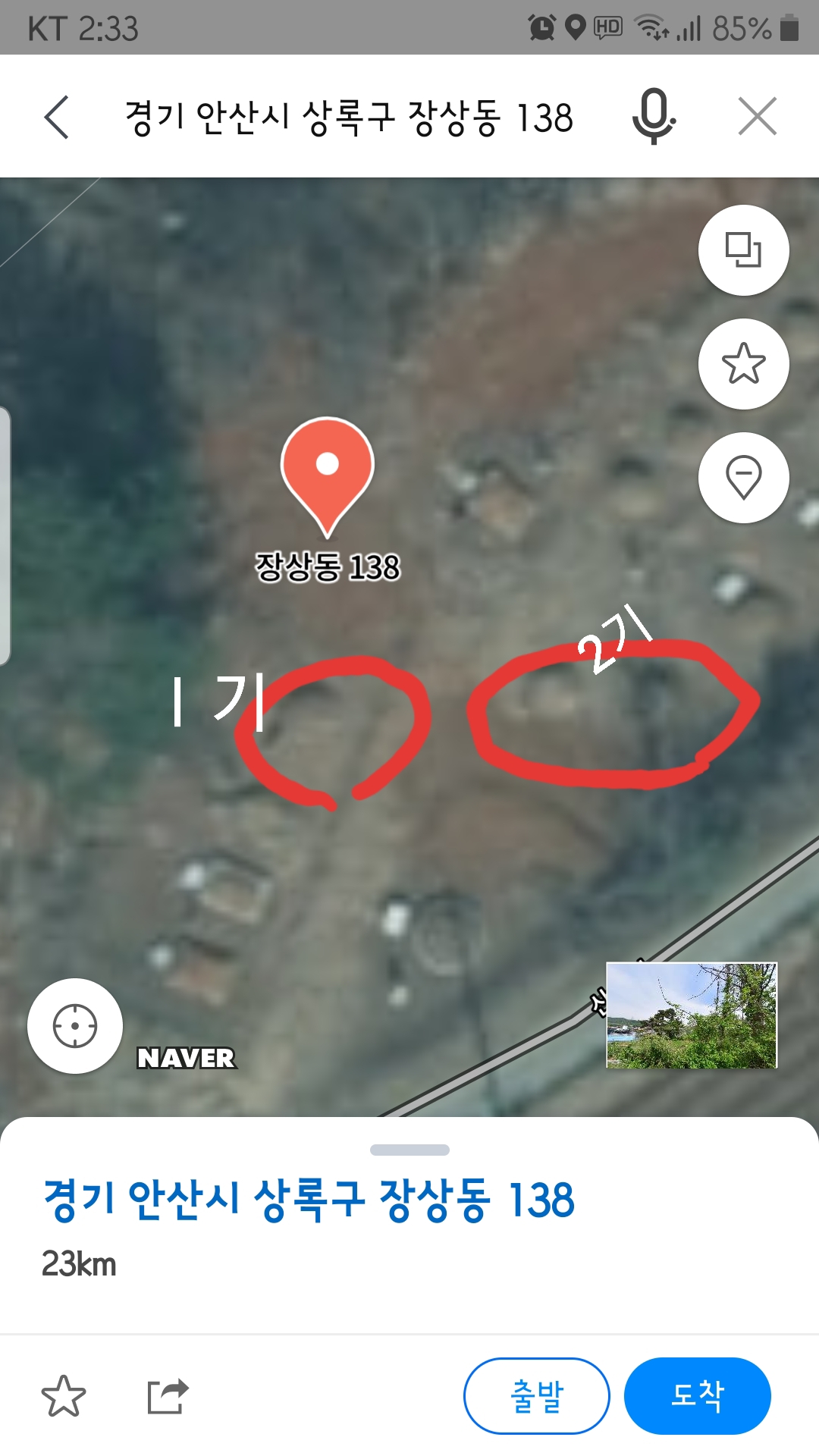Save this address with the bottom star
Viewport: 819px width, 1456px height.
tap(64, 1396)
